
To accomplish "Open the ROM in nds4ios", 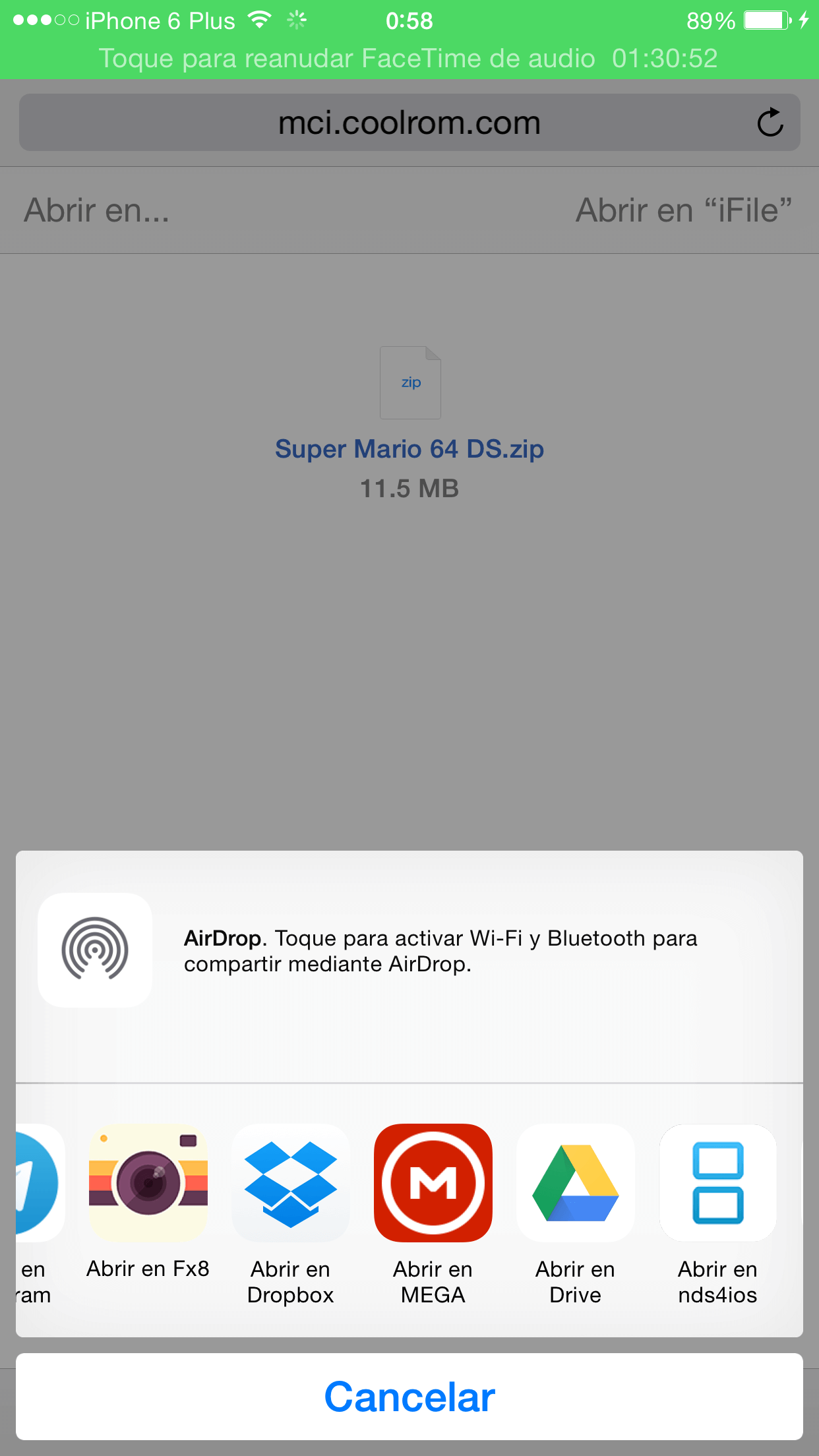I will click(718, 1183).
